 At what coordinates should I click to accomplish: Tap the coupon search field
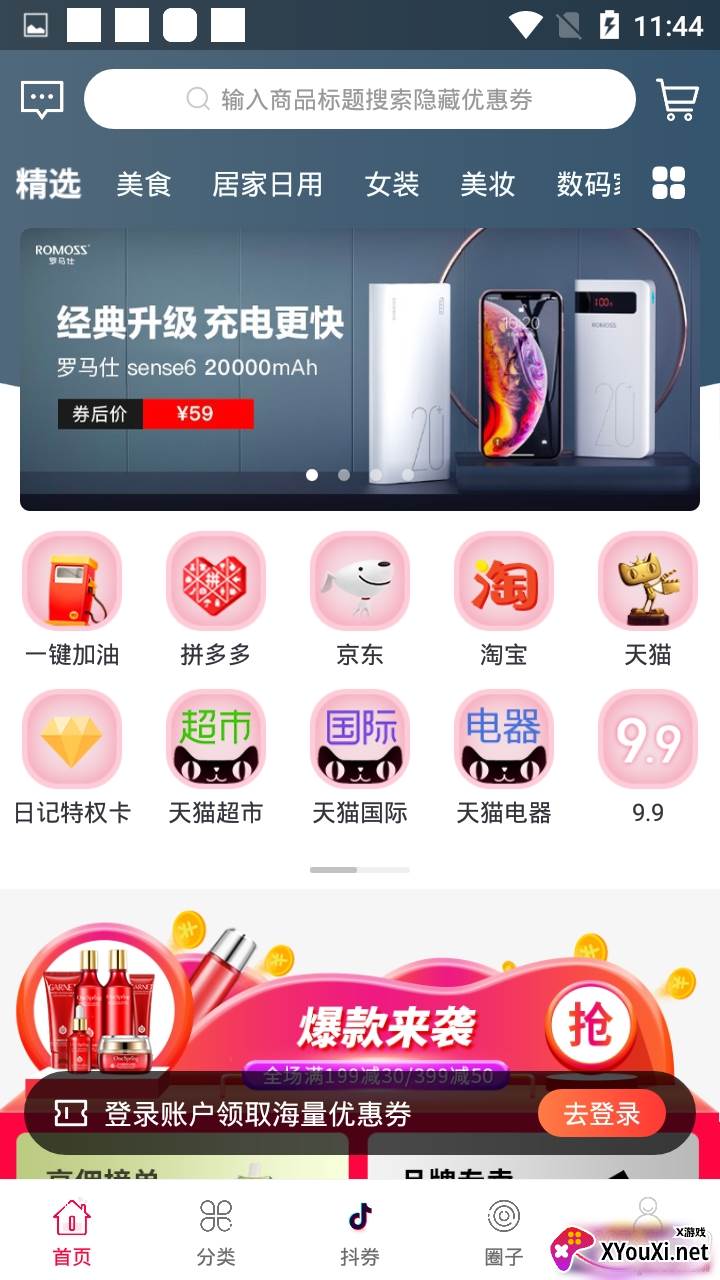(360, 99)
